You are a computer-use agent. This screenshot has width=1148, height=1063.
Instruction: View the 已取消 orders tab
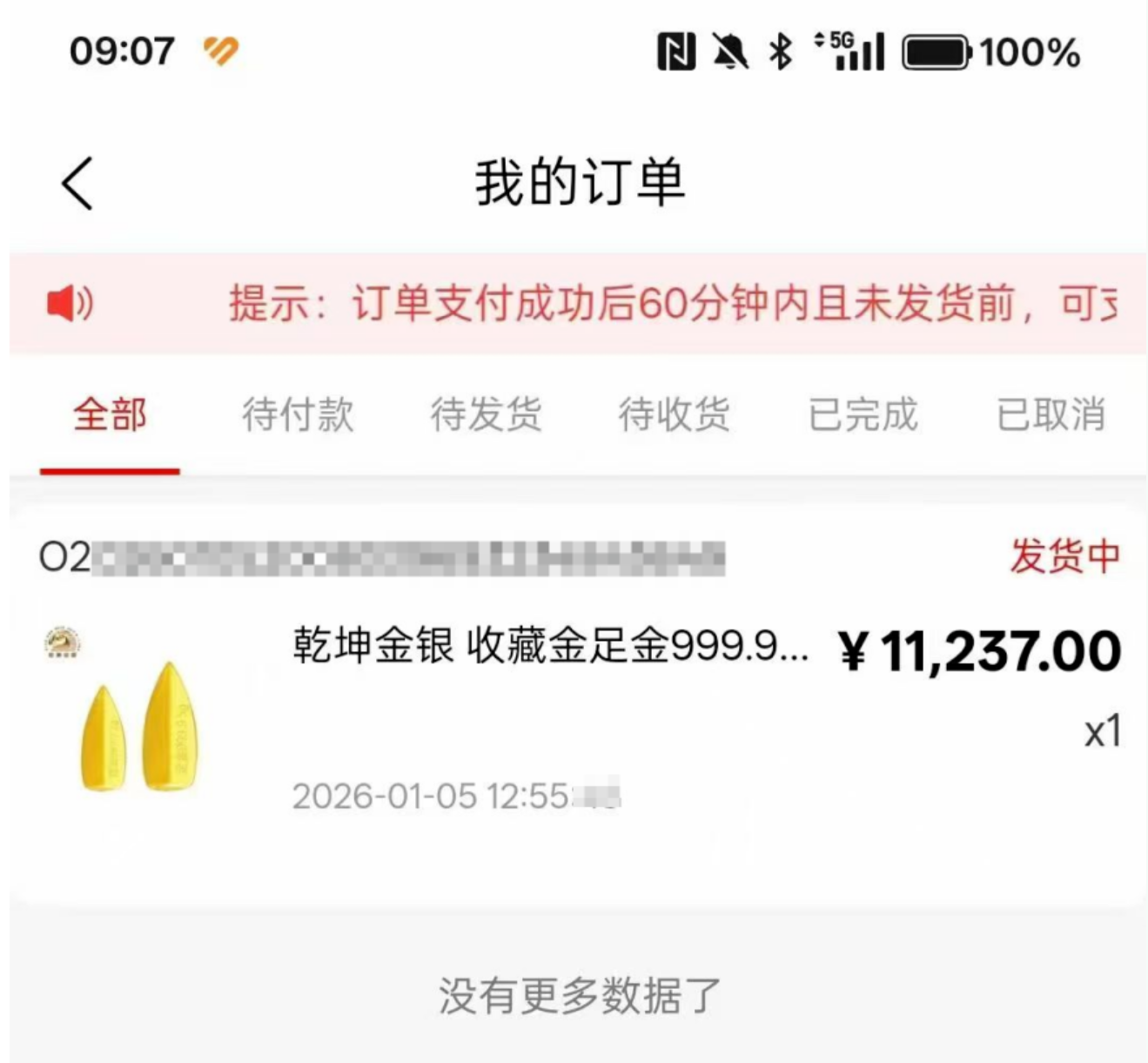[x=1051, y=414]
